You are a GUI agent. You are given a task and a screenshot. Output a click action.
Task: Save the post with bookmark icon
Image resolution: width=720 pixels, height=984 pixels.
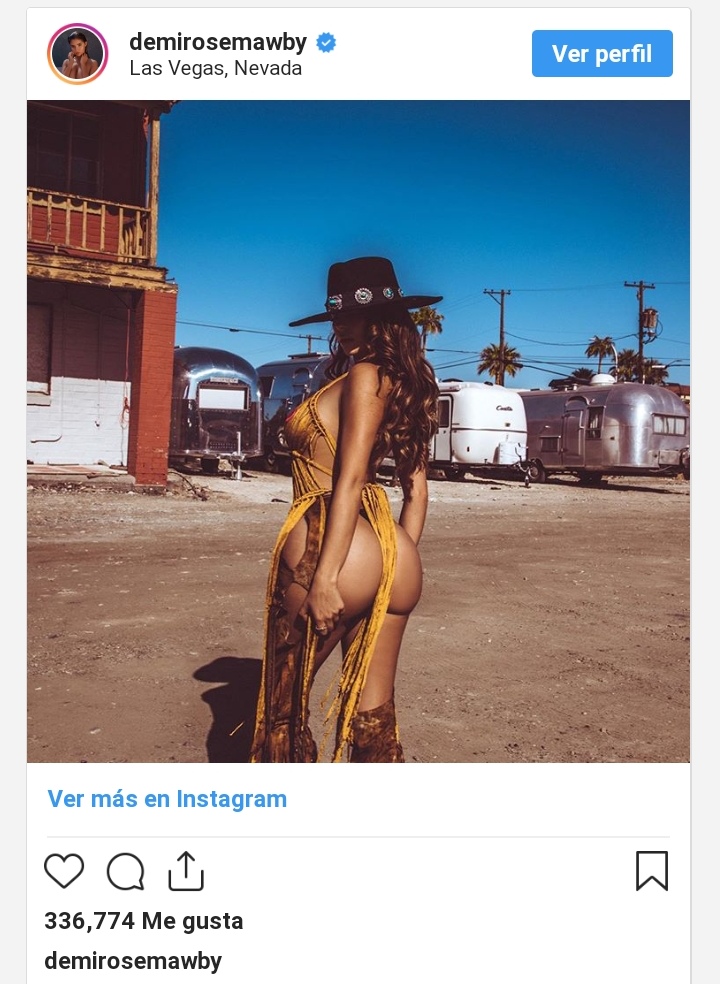tap(652, 871)
